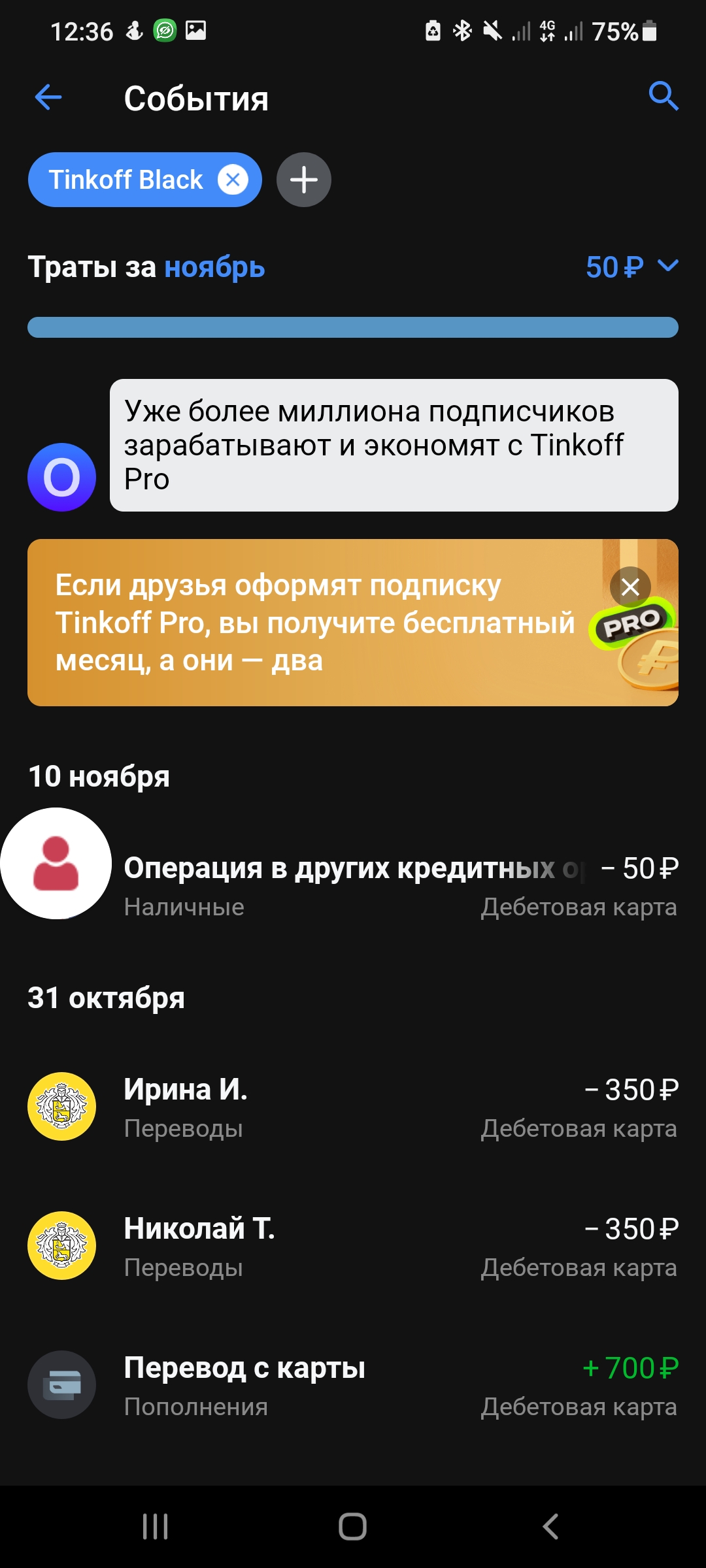Open search in События
The image size is (706, 1568).
663,97
